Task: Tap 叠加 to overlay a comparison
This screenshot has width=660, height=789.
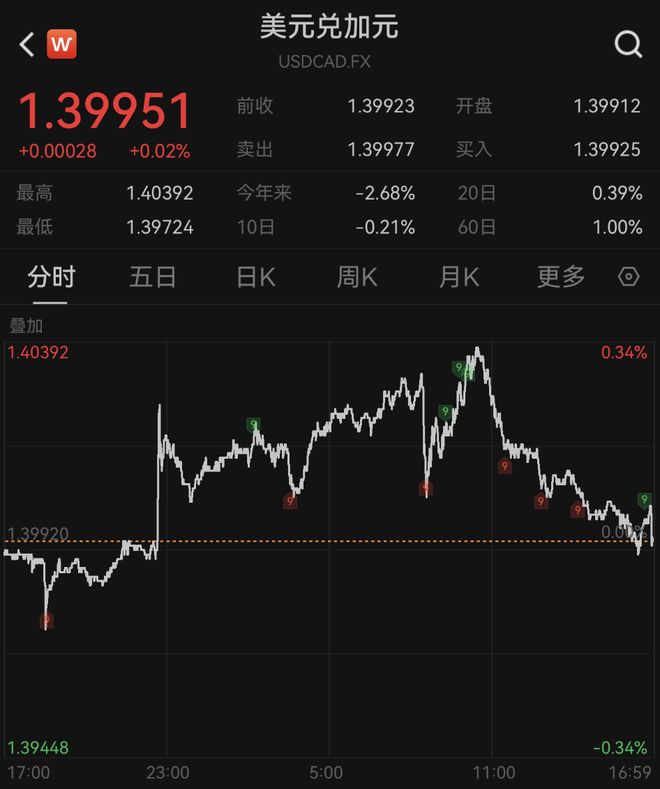Action: pyautogui.click(x=26, y=326)
